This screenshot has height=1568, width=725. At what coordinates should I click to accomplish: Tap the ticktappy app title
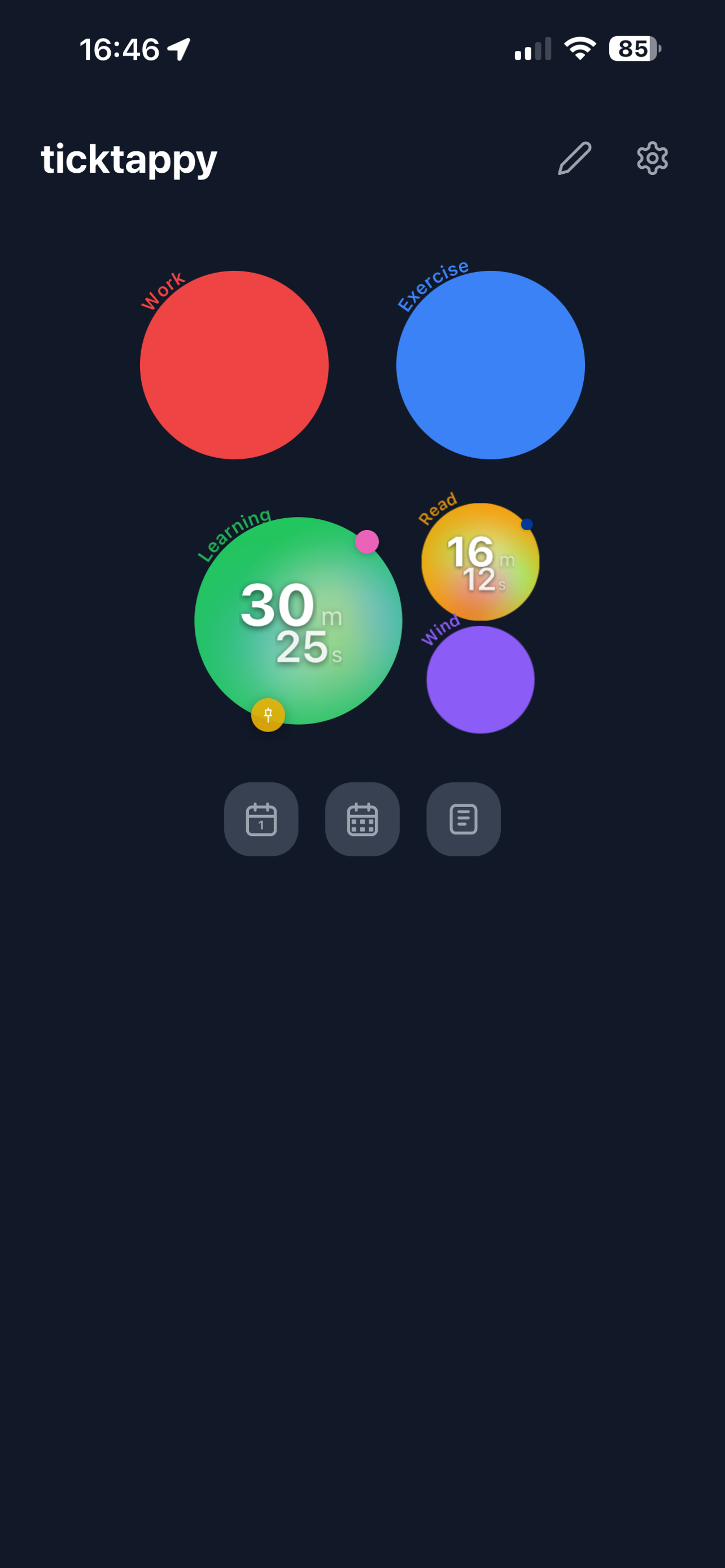[128, 159]
